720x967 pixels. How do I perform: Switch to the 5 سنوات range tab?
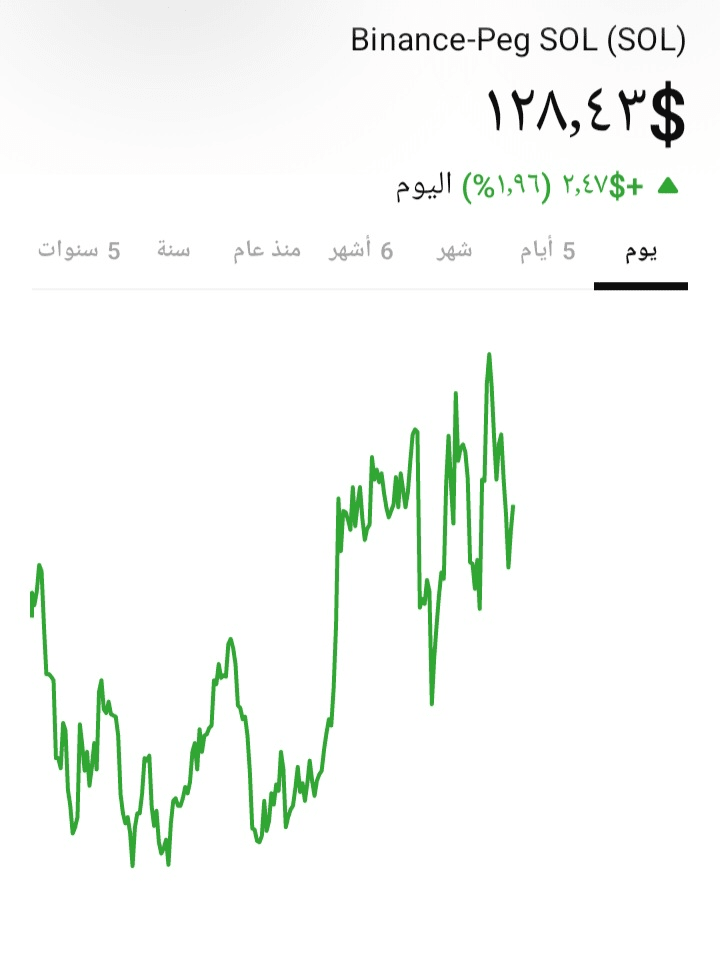(79, 251)
